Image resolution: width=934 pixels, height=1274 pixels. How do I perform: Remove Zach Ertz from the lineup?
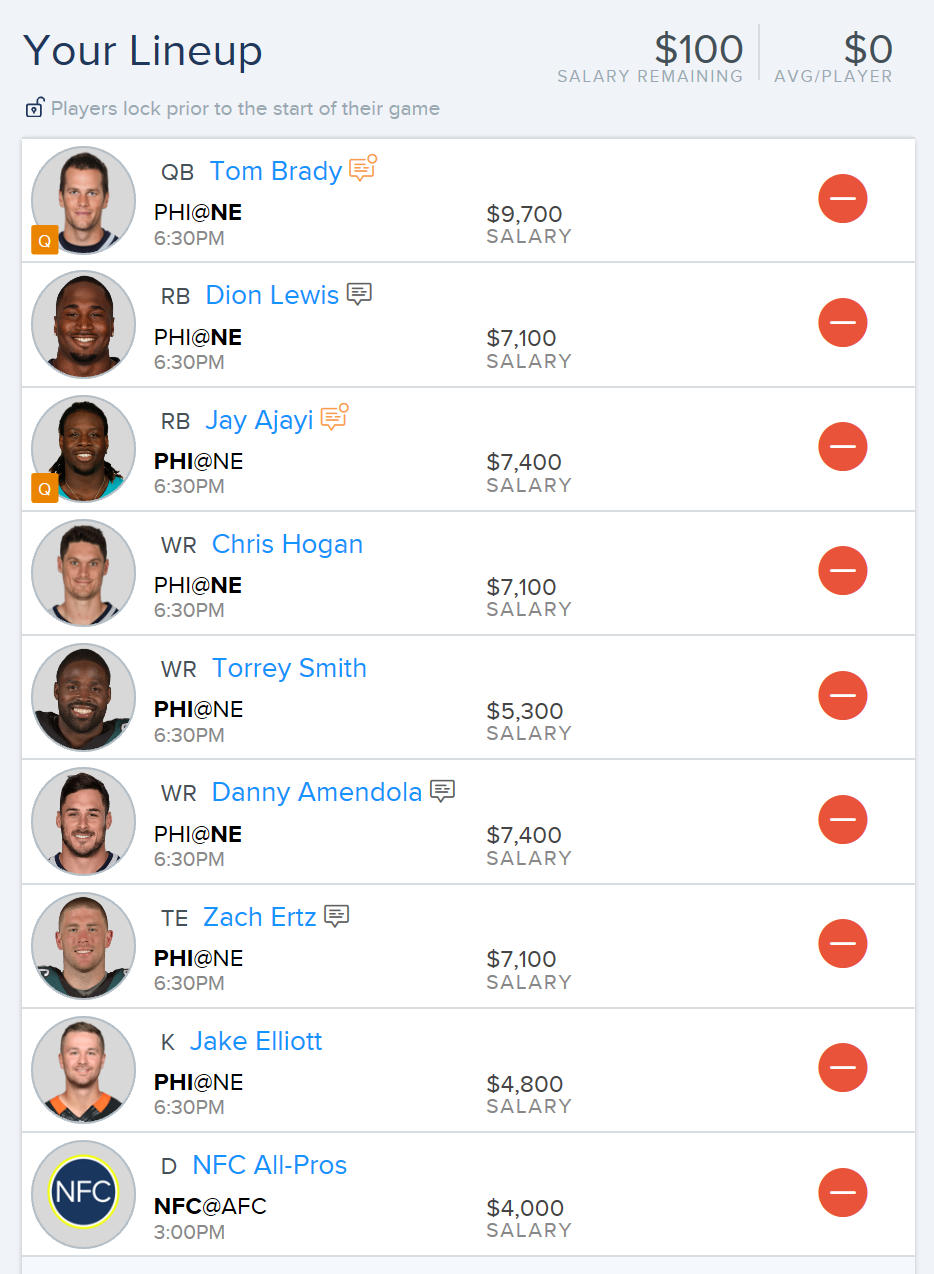pos(843,944)
